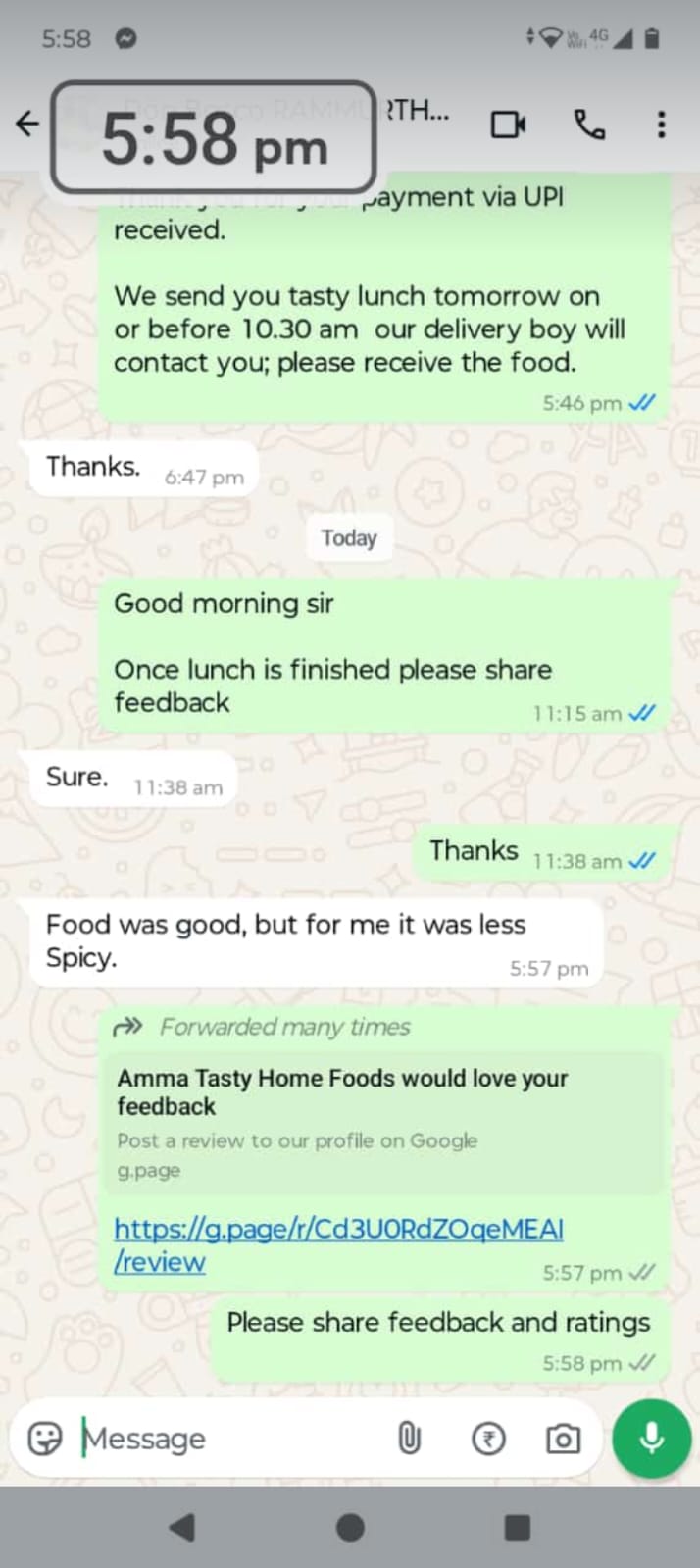Start a voice call with this contact
The image size is (700, 1568).
tap(588, 125)
